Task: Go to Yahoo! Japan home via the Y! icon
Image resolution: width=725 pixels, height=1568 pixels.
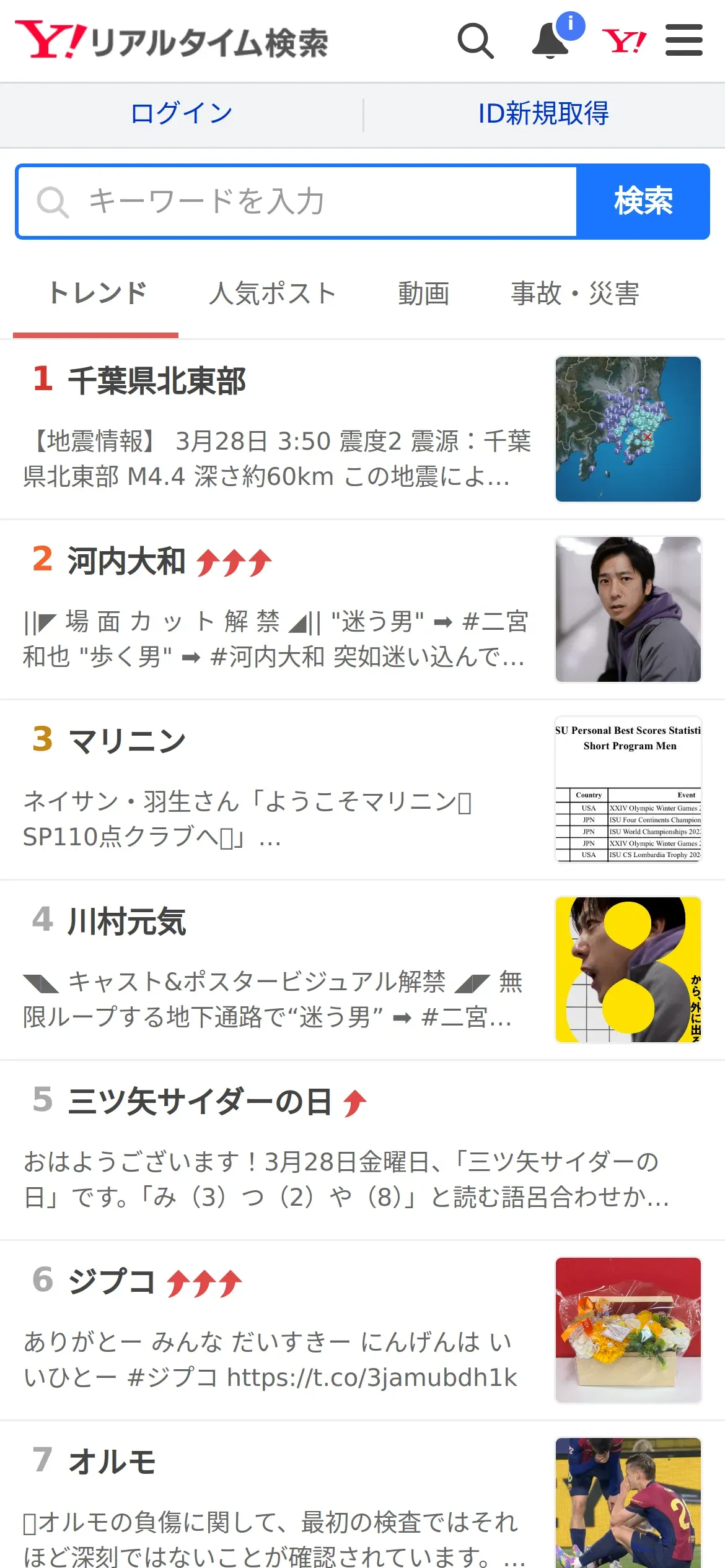Action: tap(624, 41)
